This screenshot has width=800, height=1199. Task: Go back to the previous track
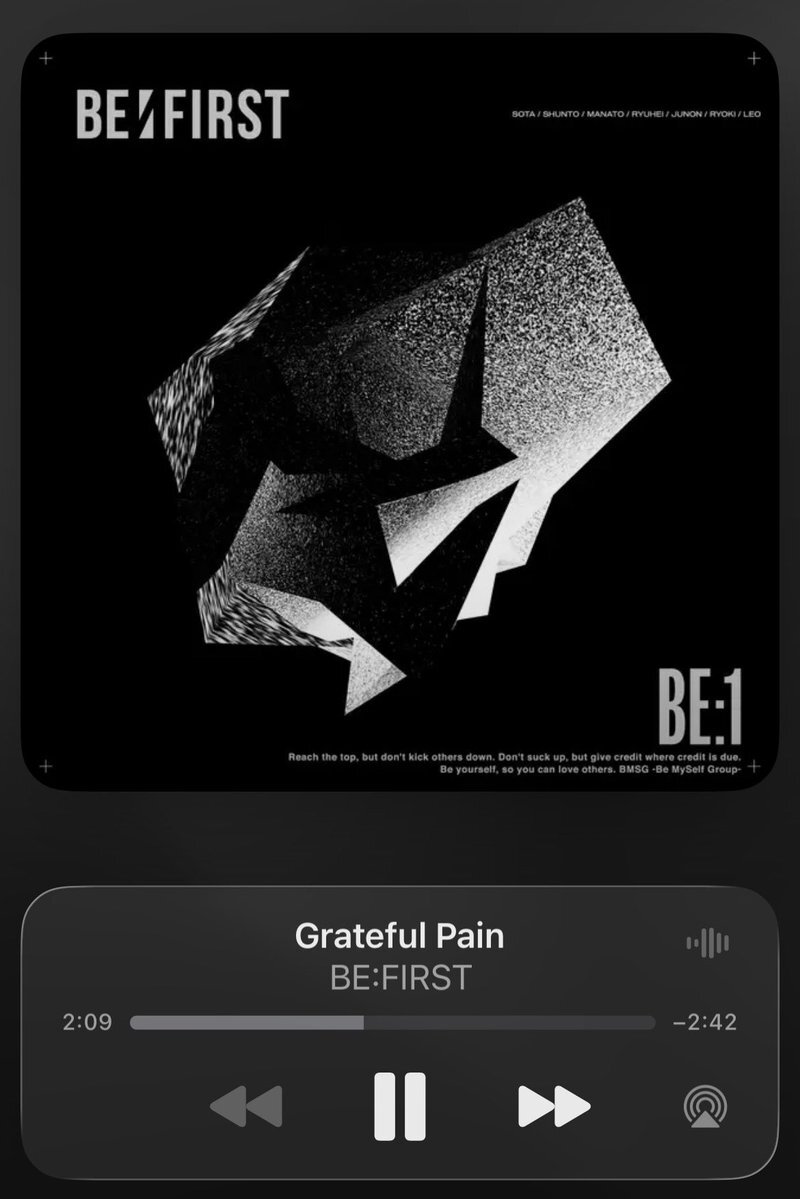[246, 1106]
